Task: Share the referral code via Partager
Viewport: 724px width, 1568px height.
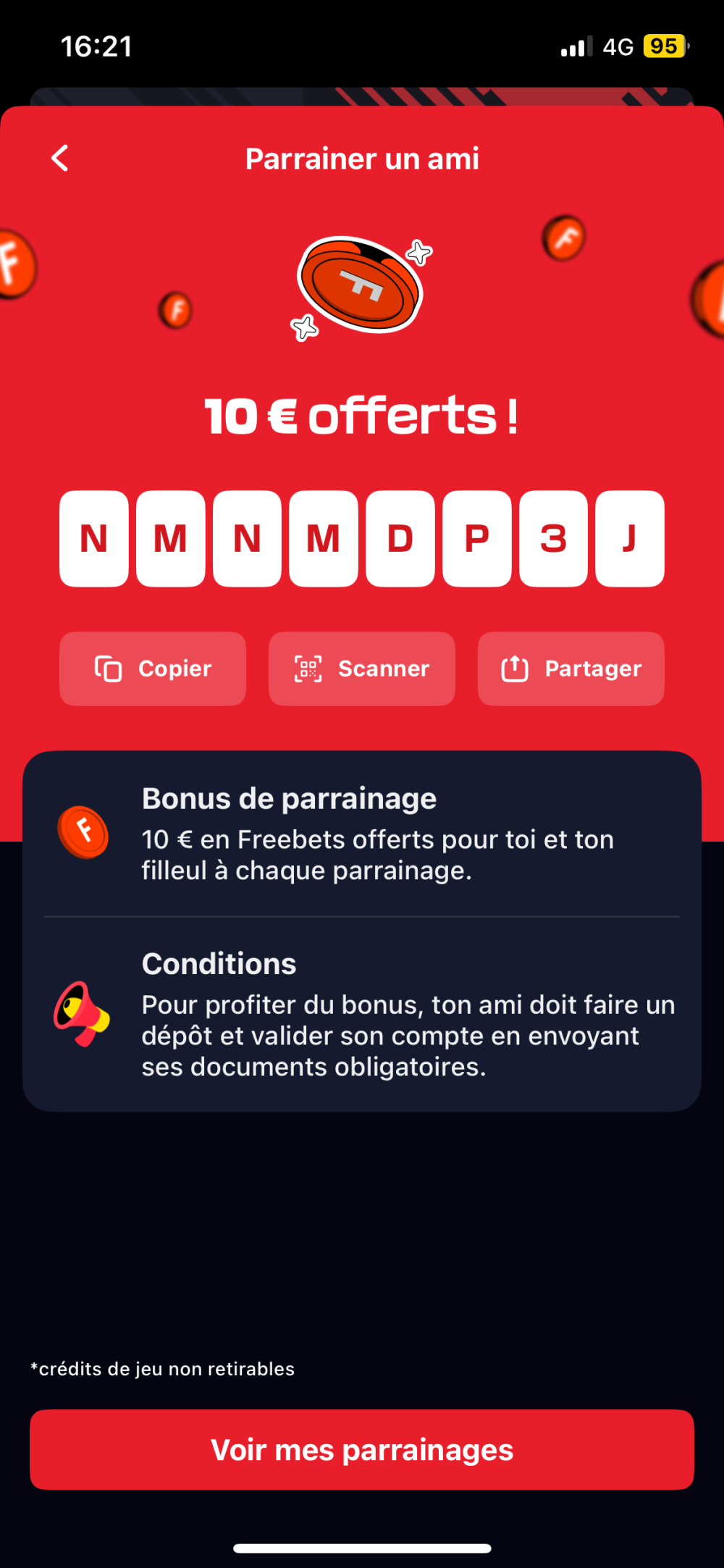Action: [571, 668]
